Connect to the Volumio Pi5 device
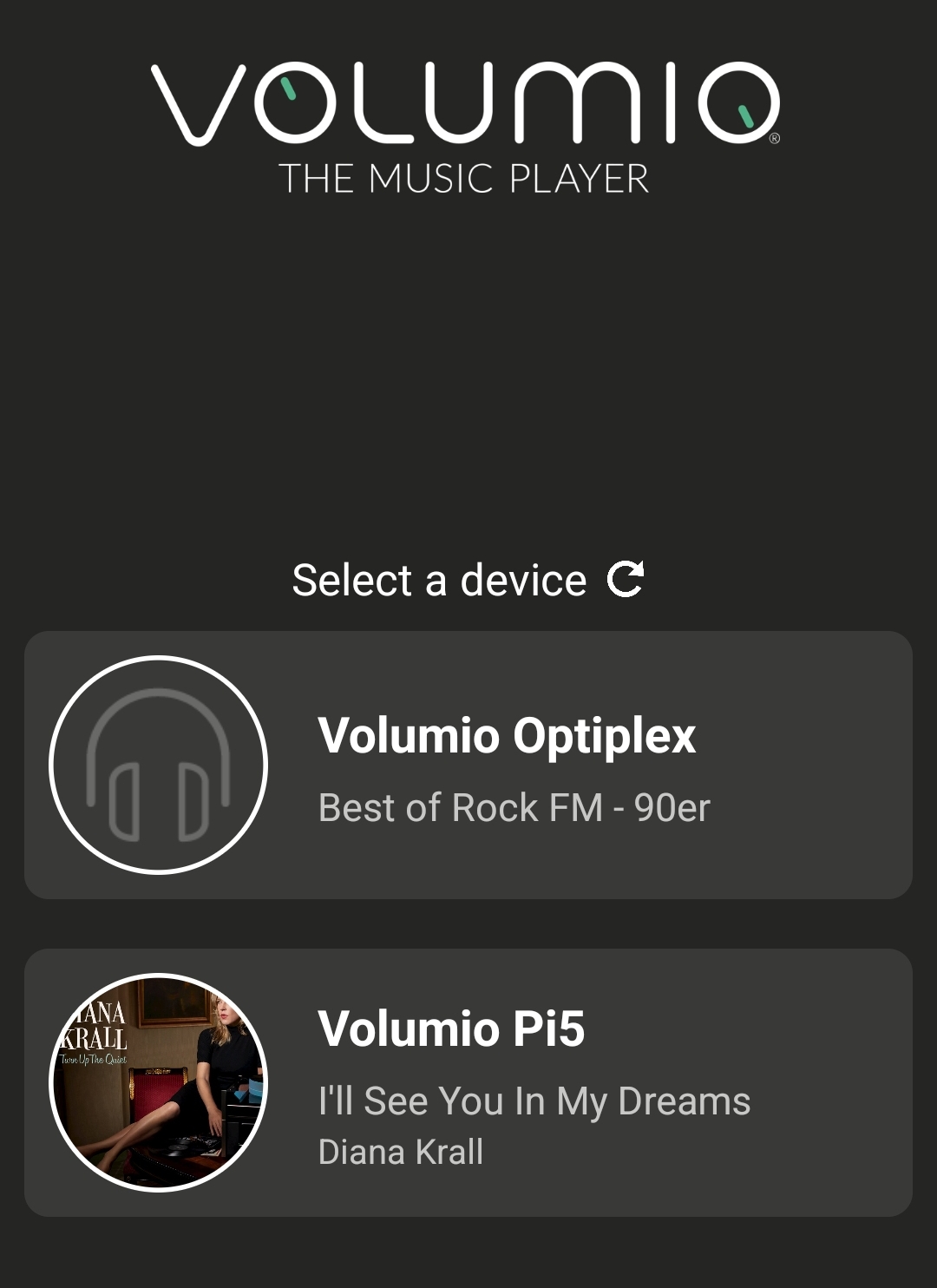The height and width of the screenshot is (1288, 937). tap(468, 1082)
